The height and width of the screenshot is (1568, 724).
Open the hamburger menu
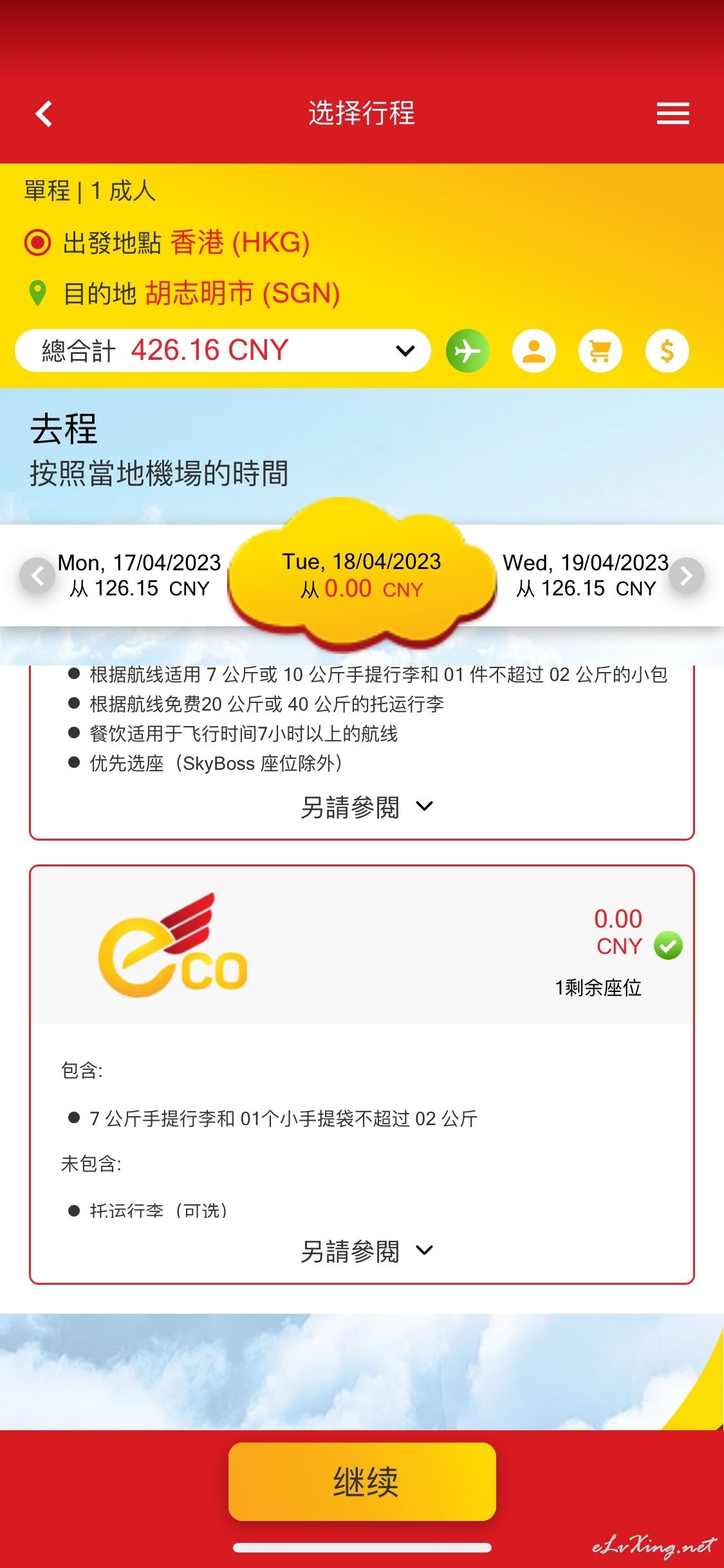coord(673,113)
